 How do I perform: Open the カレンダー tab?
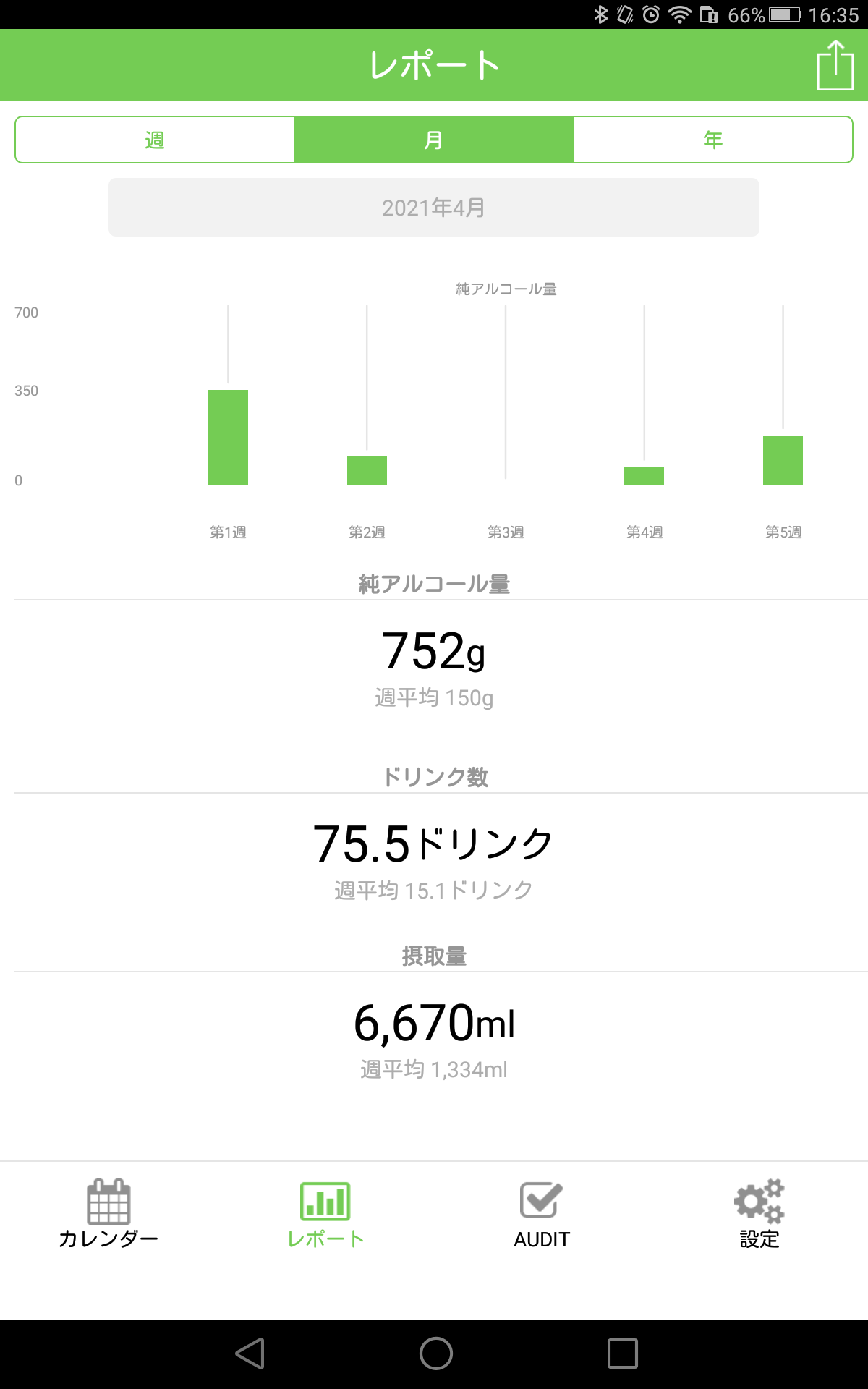point(109,1215)
